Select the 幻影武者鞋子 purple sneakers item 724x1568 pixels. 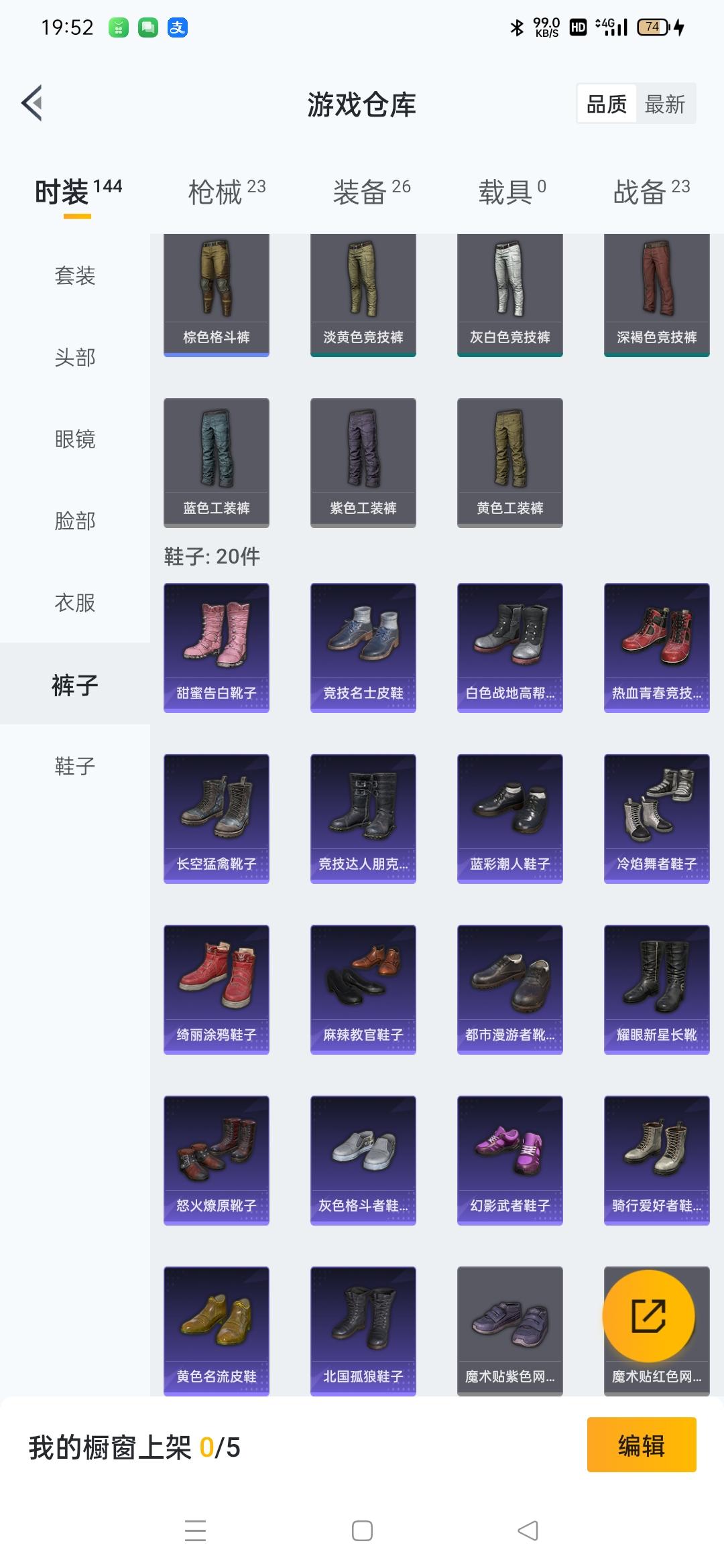509,1159
